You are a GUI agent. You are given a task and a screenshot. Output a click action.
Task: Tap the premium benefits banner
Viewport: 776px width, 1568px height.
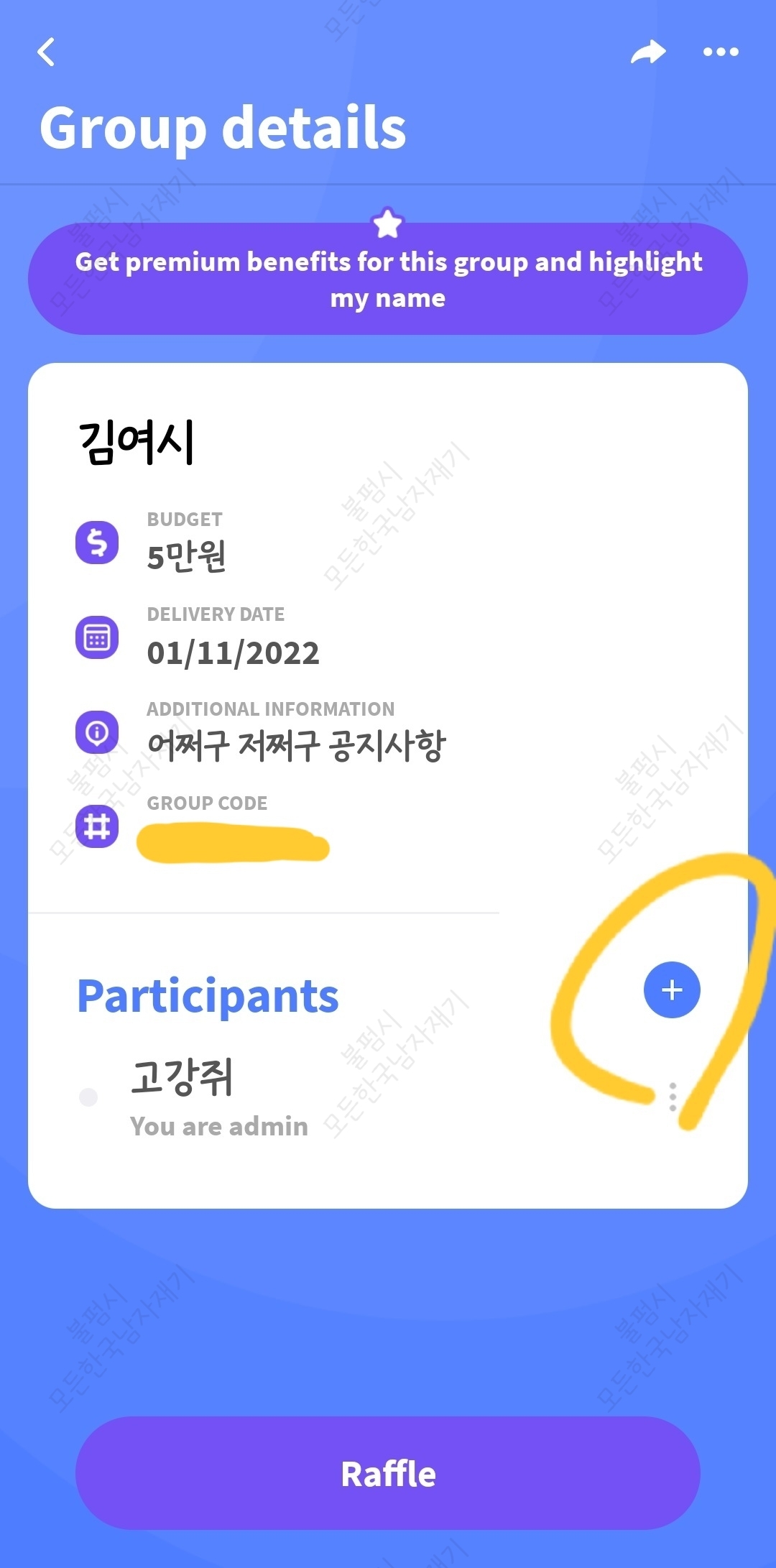(x=388, y=279)
